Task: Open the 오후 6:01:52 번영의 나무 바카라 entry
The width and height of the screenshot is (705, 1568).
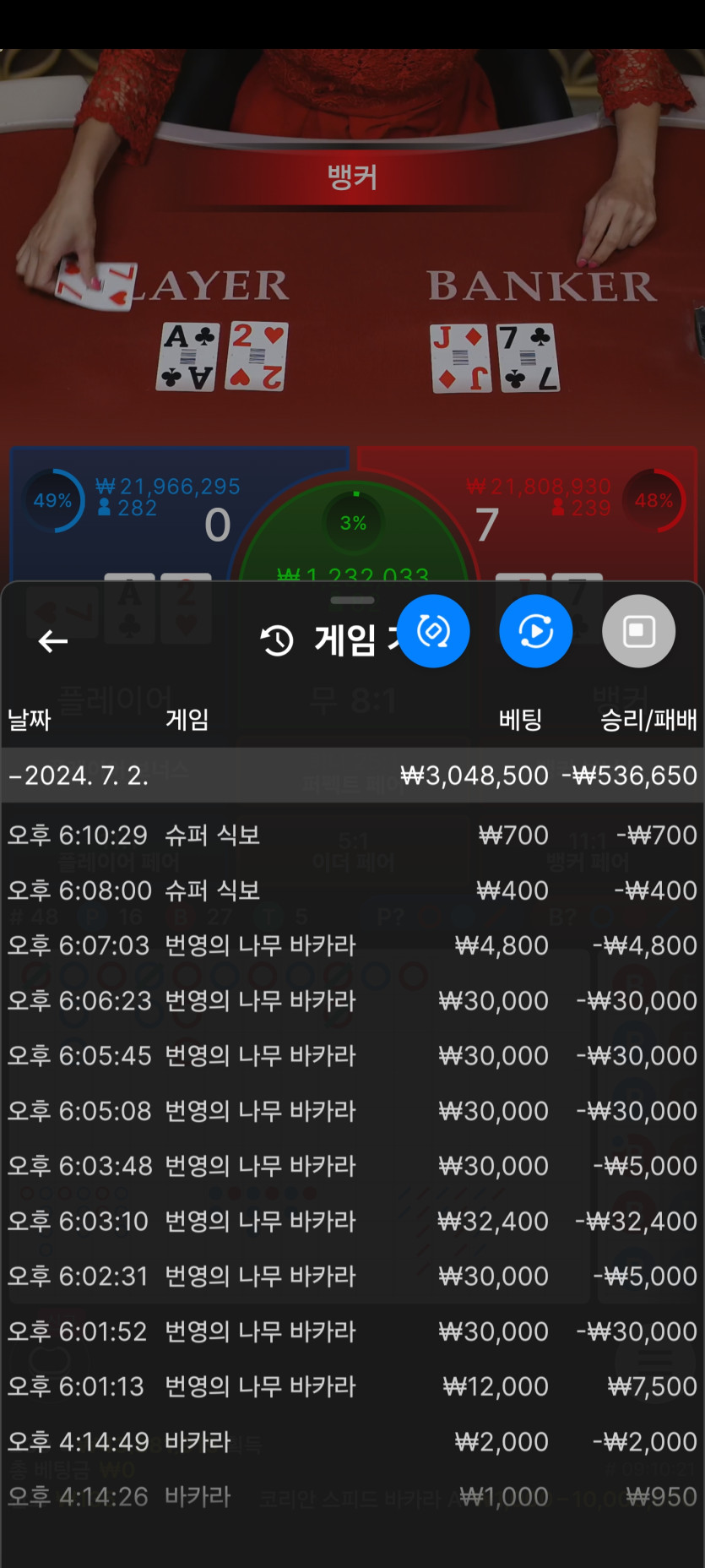Action: point(352,1331)
